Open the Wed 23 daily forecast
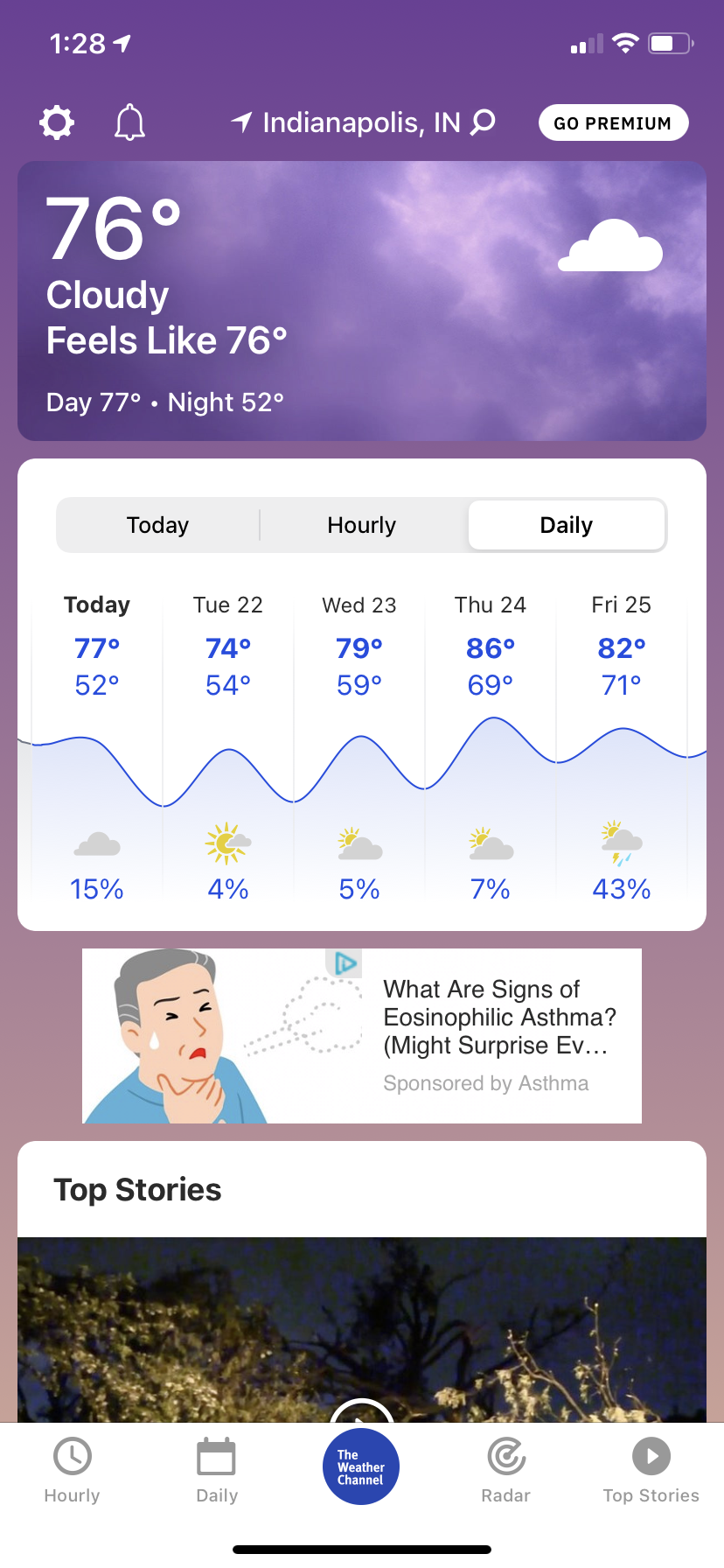This screenshot has height=1568, width=724. pyautogui.click(x=359, y=748)
